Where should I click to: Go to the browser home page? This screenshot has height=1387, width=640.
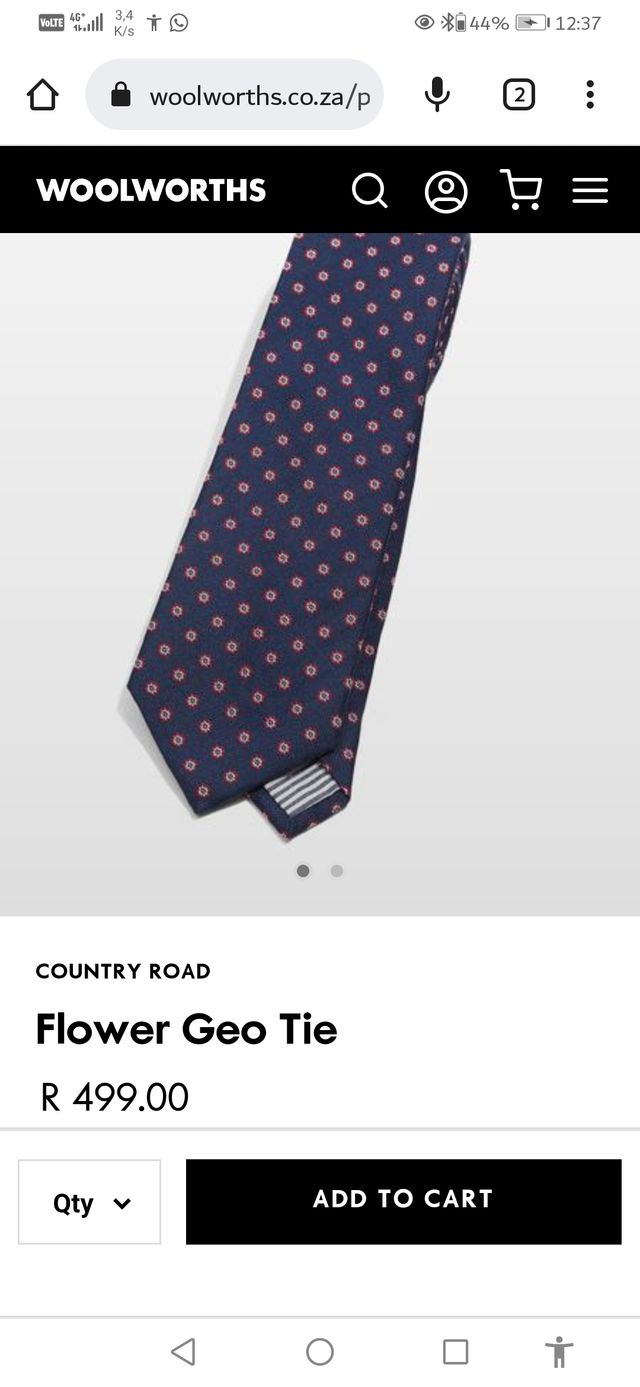(x=43, y=95)
